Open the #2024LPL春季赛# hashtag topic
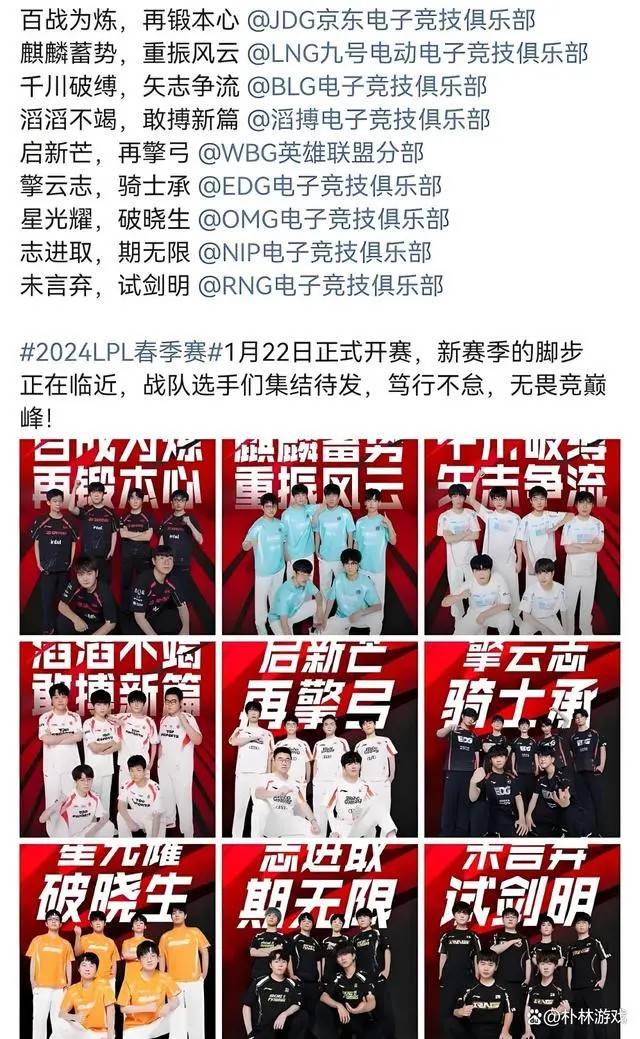The image size is (640, 1039). coord(119,352)
